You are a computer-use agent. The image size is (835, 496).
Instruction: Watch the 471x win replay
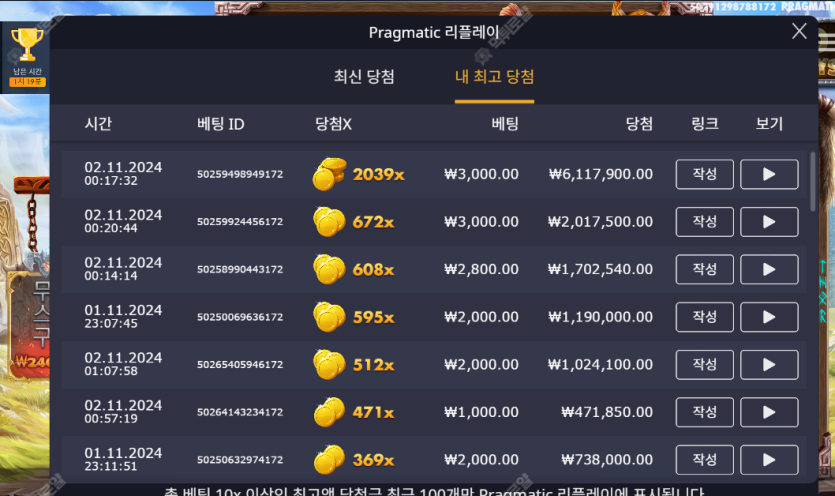click(x=769, y=412)
